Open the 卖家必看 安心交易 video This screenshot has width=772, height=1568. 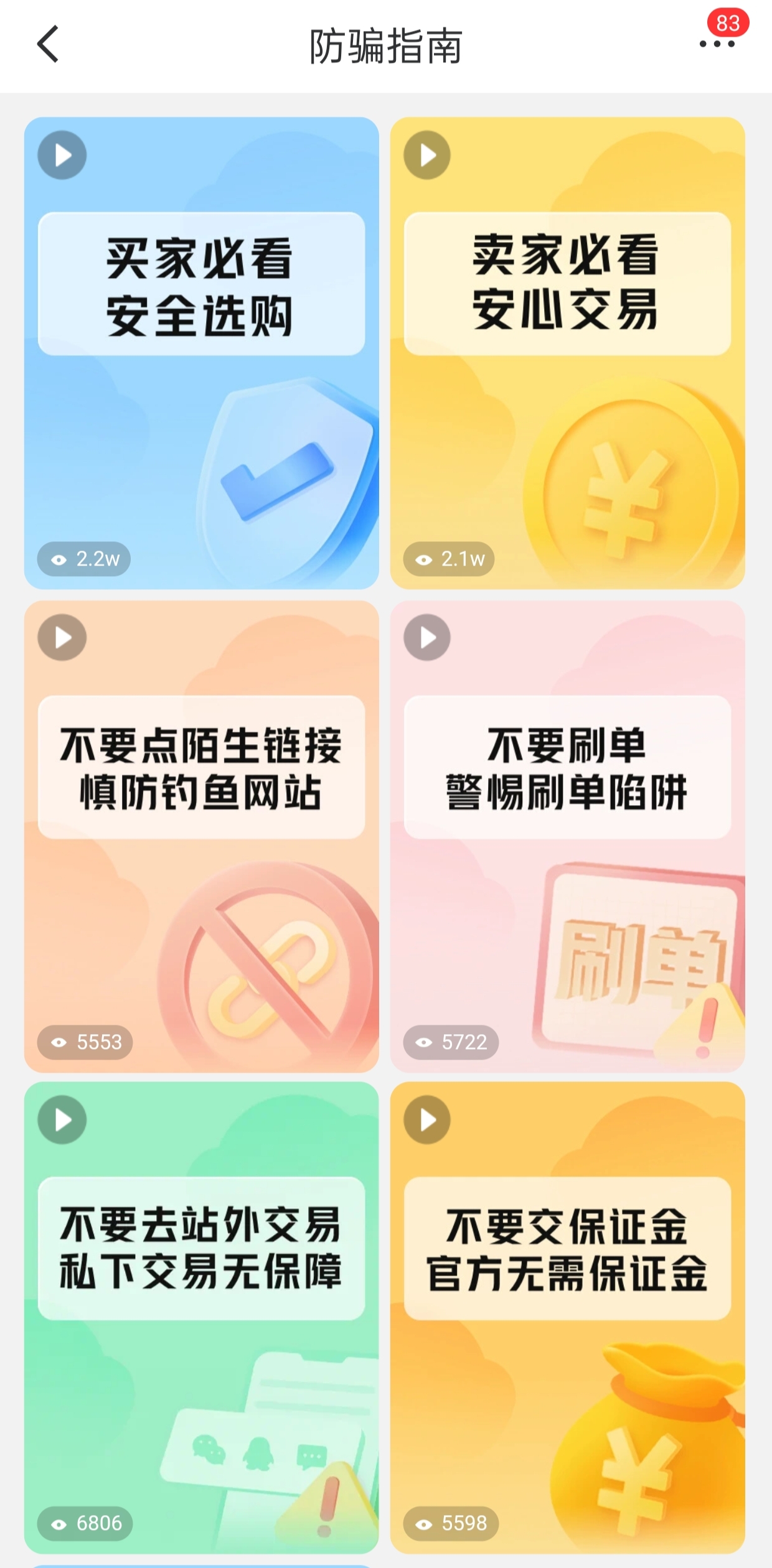567,353
